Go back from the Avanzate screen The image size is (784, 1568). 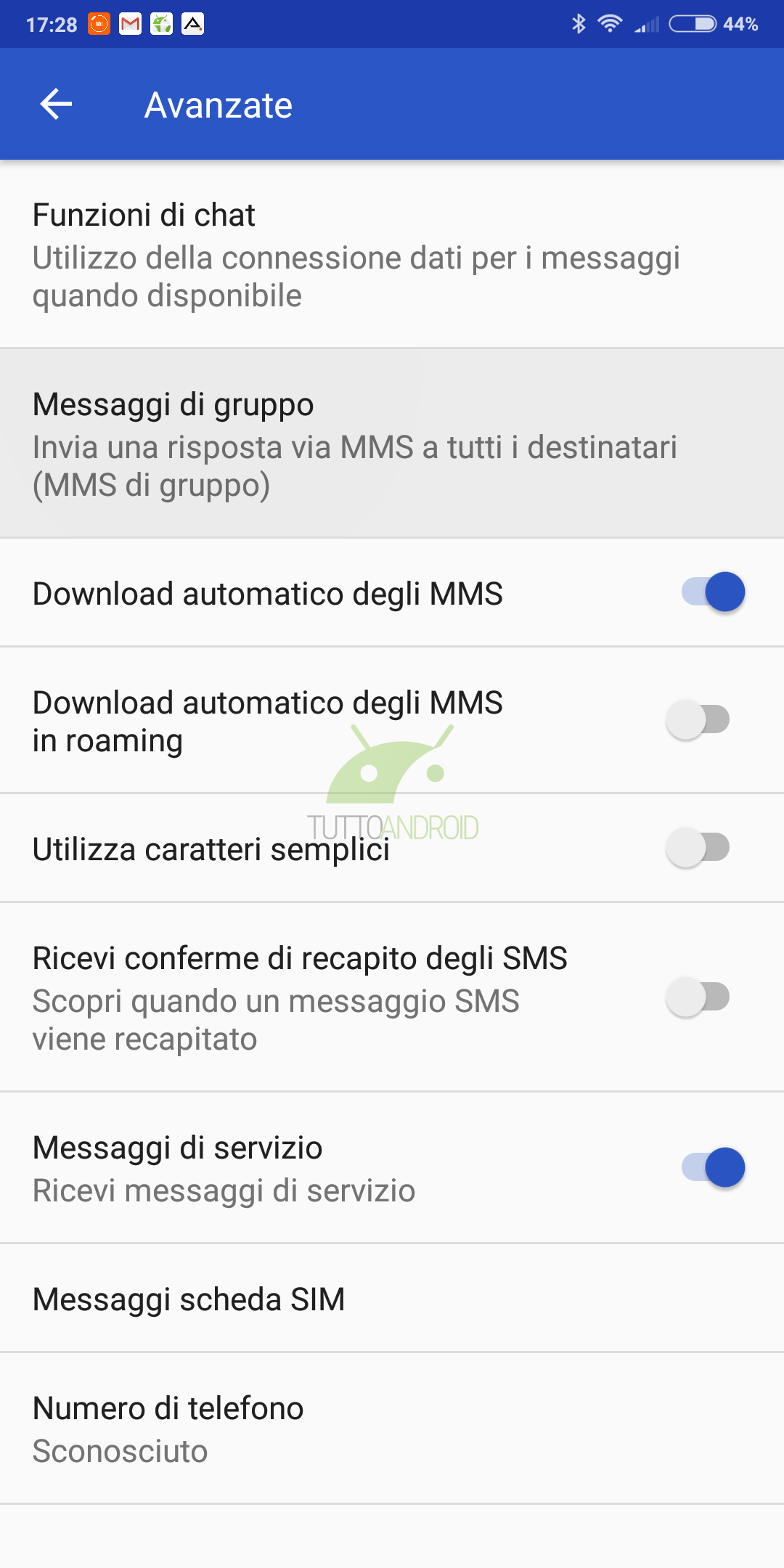(x=56, y=105)
